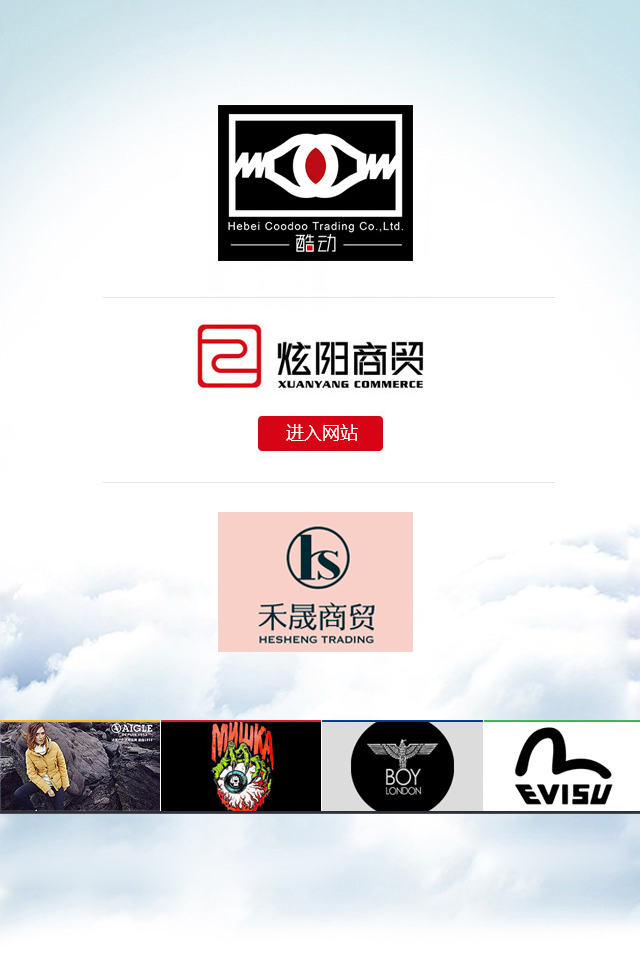Image resolution: width=640 pixels, height=960 pixels.
Task: Open the Boy London brand tile
Action: coord(402,766)
